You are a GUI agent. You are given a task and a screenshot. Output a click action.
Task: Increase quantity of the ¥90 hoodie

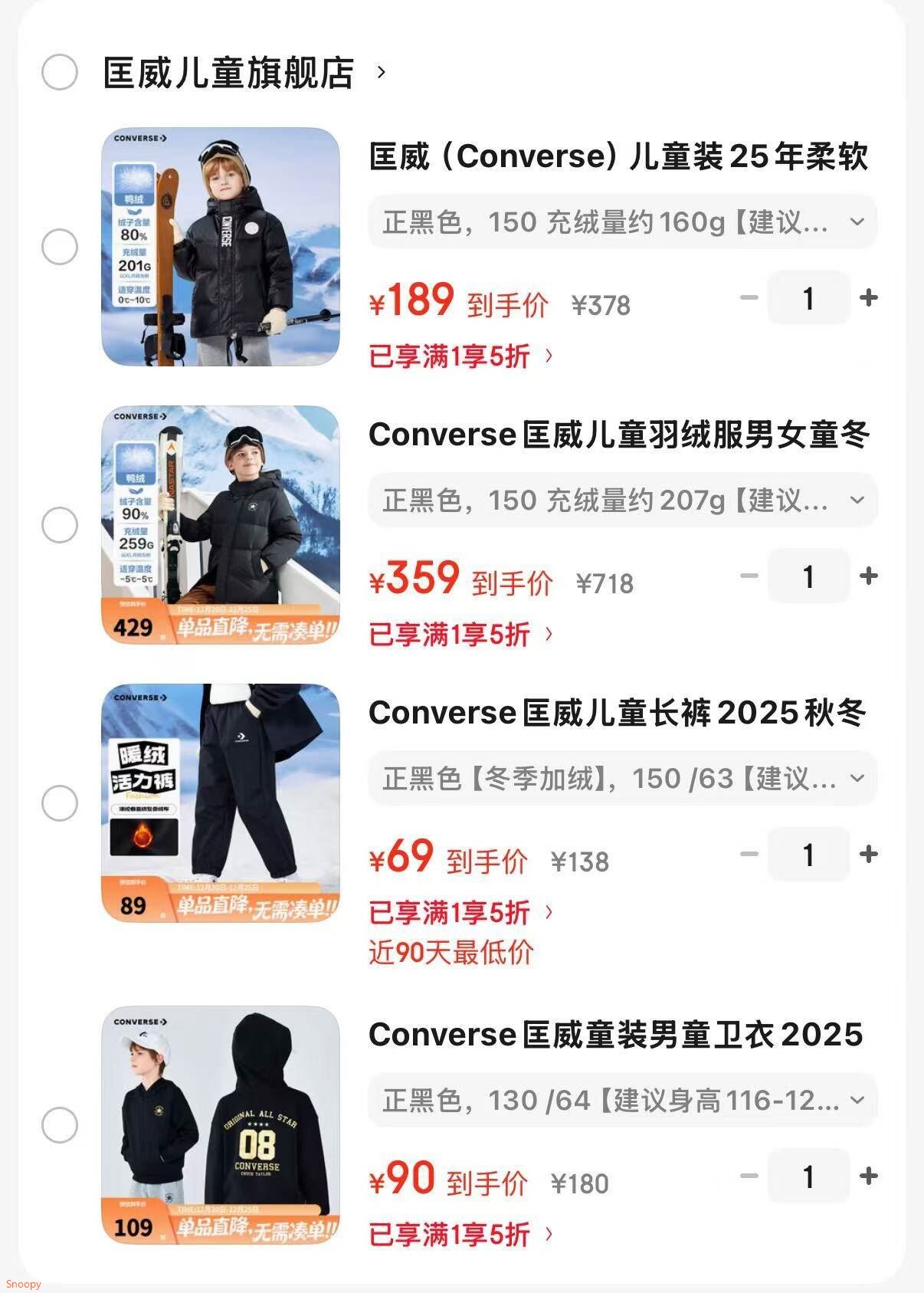click(x=868, y=1176)
